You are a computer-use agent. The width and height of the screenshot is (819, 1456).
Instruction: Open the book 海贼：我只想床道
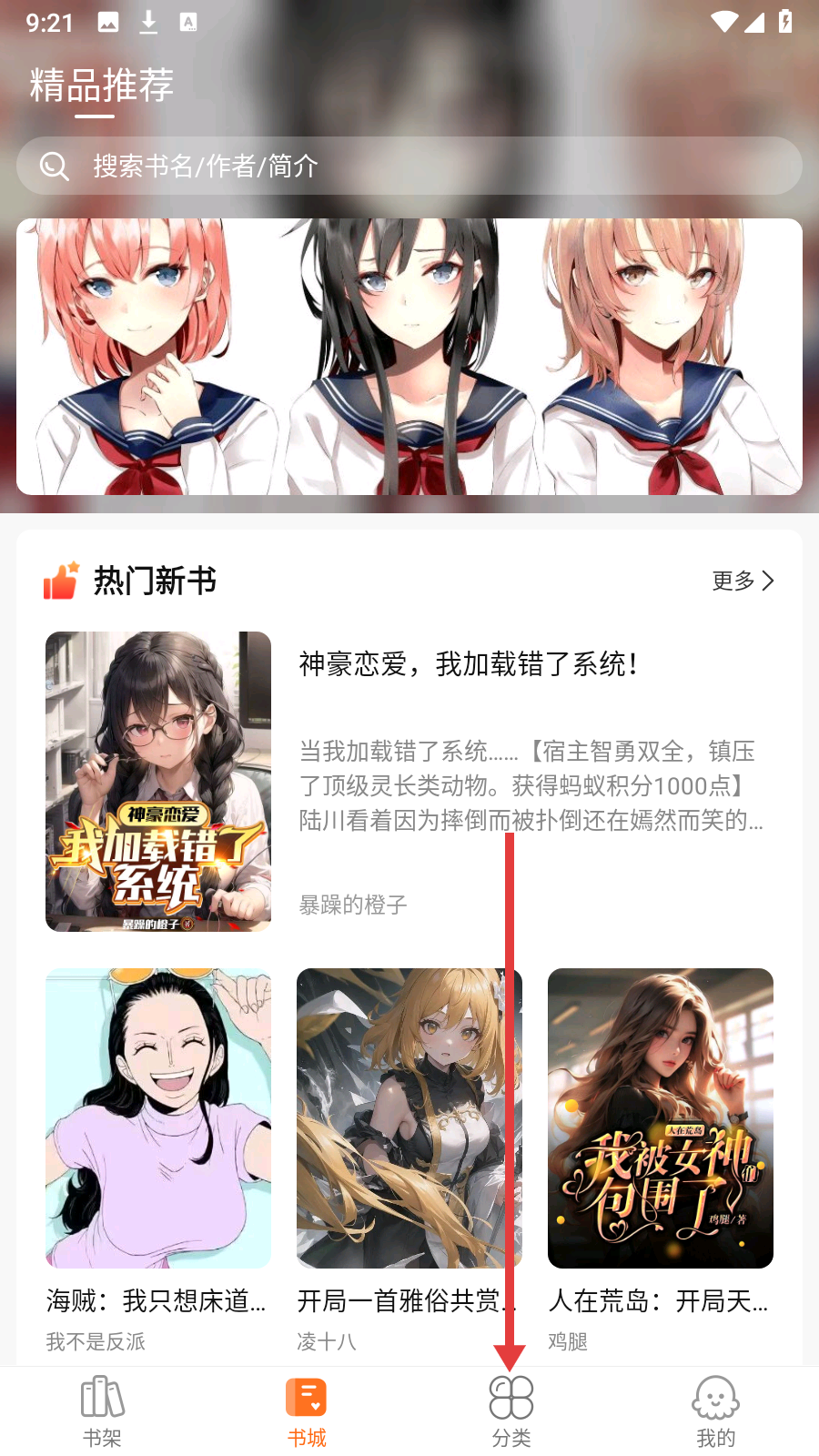(x=158, y=1160)
